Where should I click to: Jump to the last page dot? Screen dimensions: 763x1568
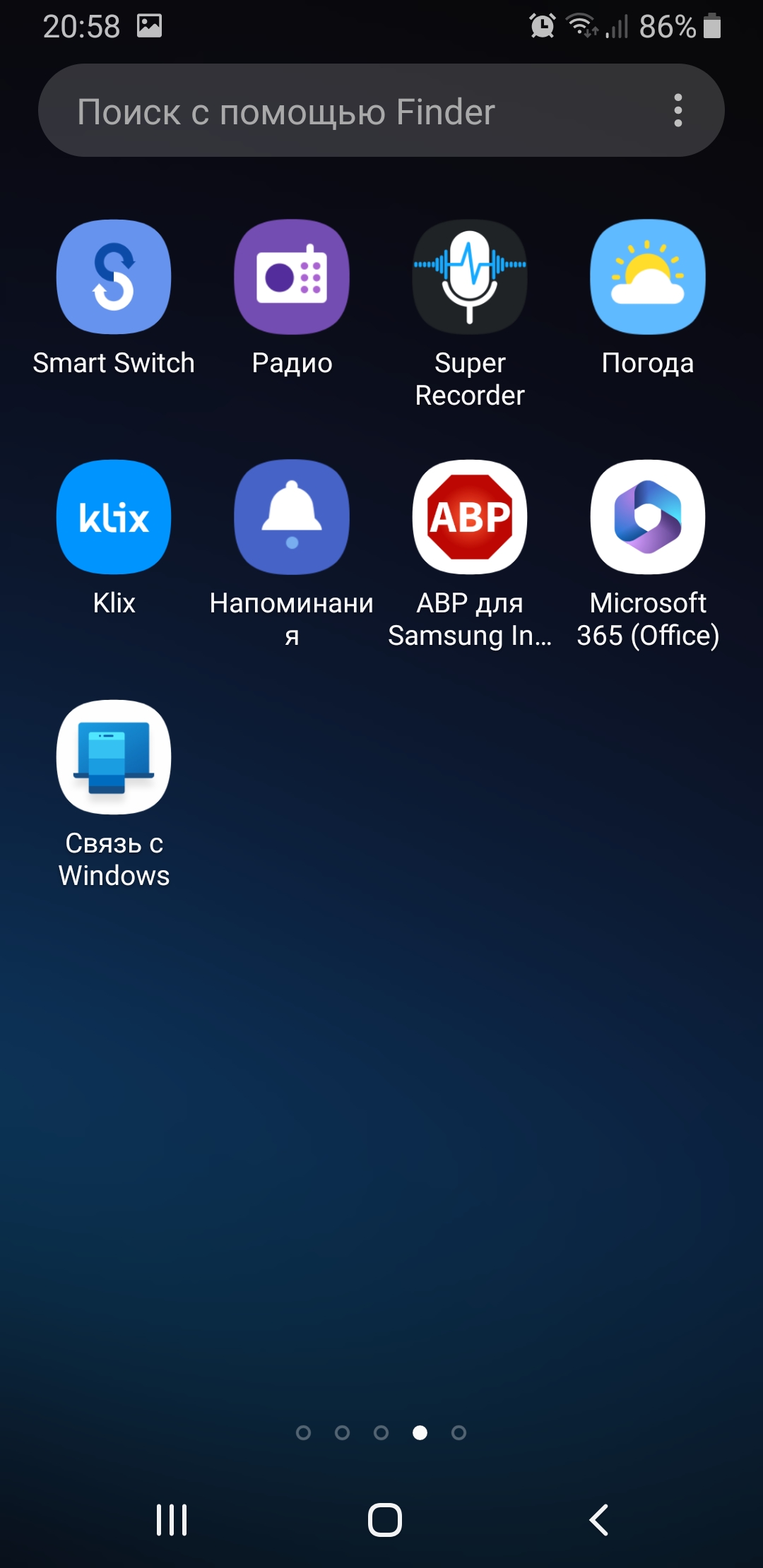(459, 1432)
